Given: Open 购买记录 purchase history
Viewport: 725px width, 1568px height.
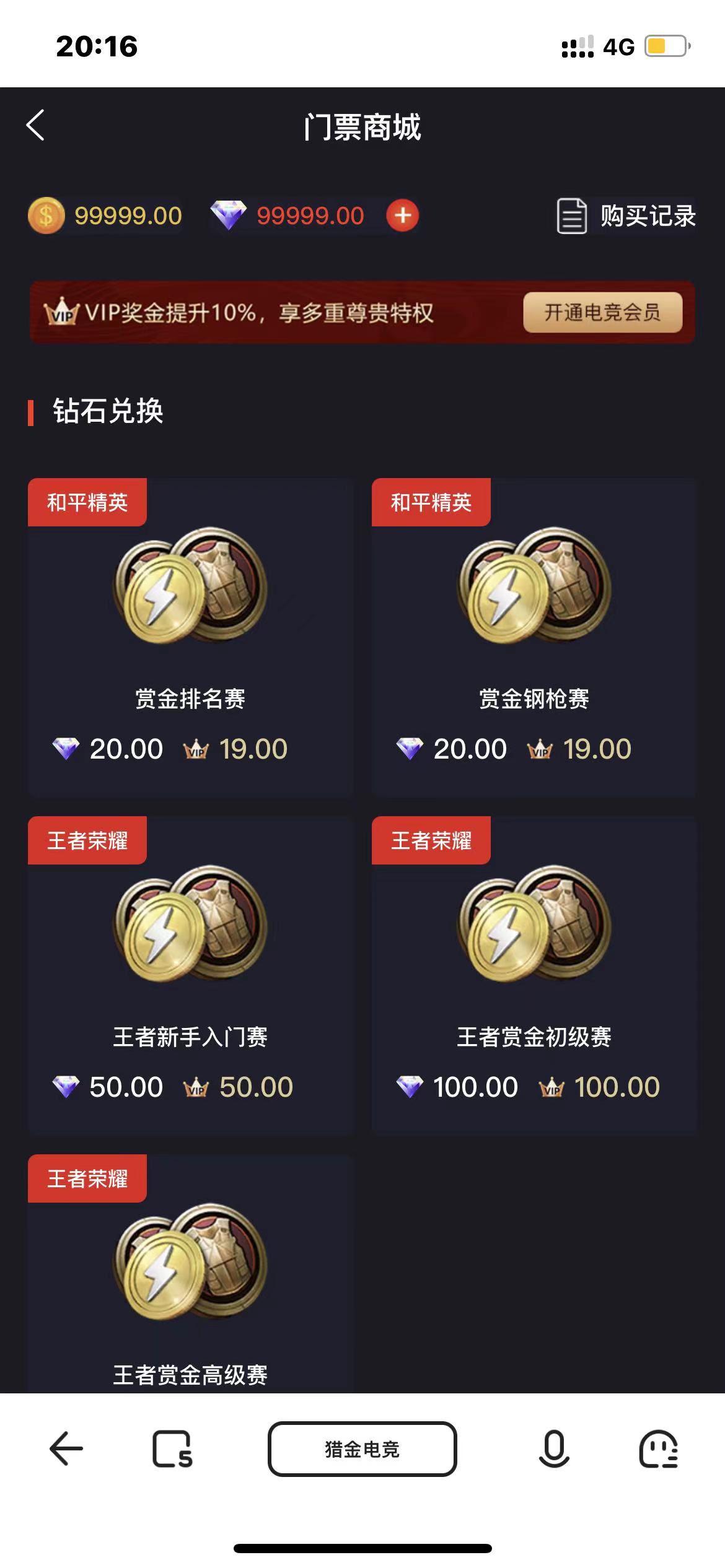Looking at the screenshot, I should (626, 216).
